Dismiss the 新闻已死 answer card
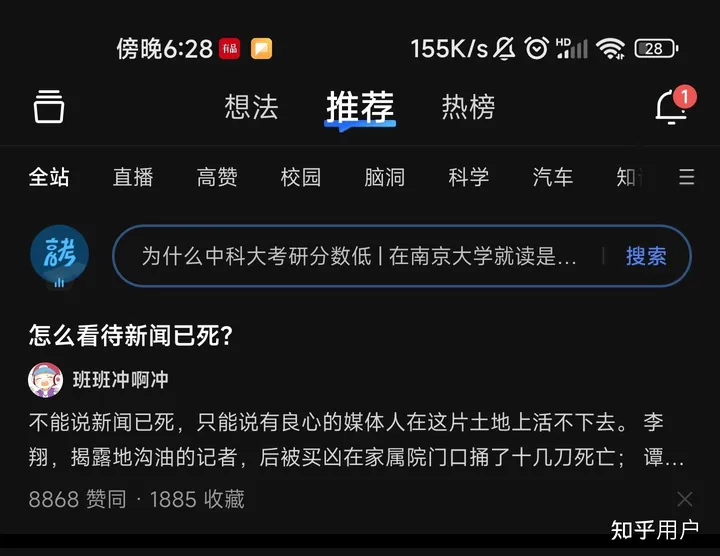This screenshot has width=720, height=556. click(684, 498)
